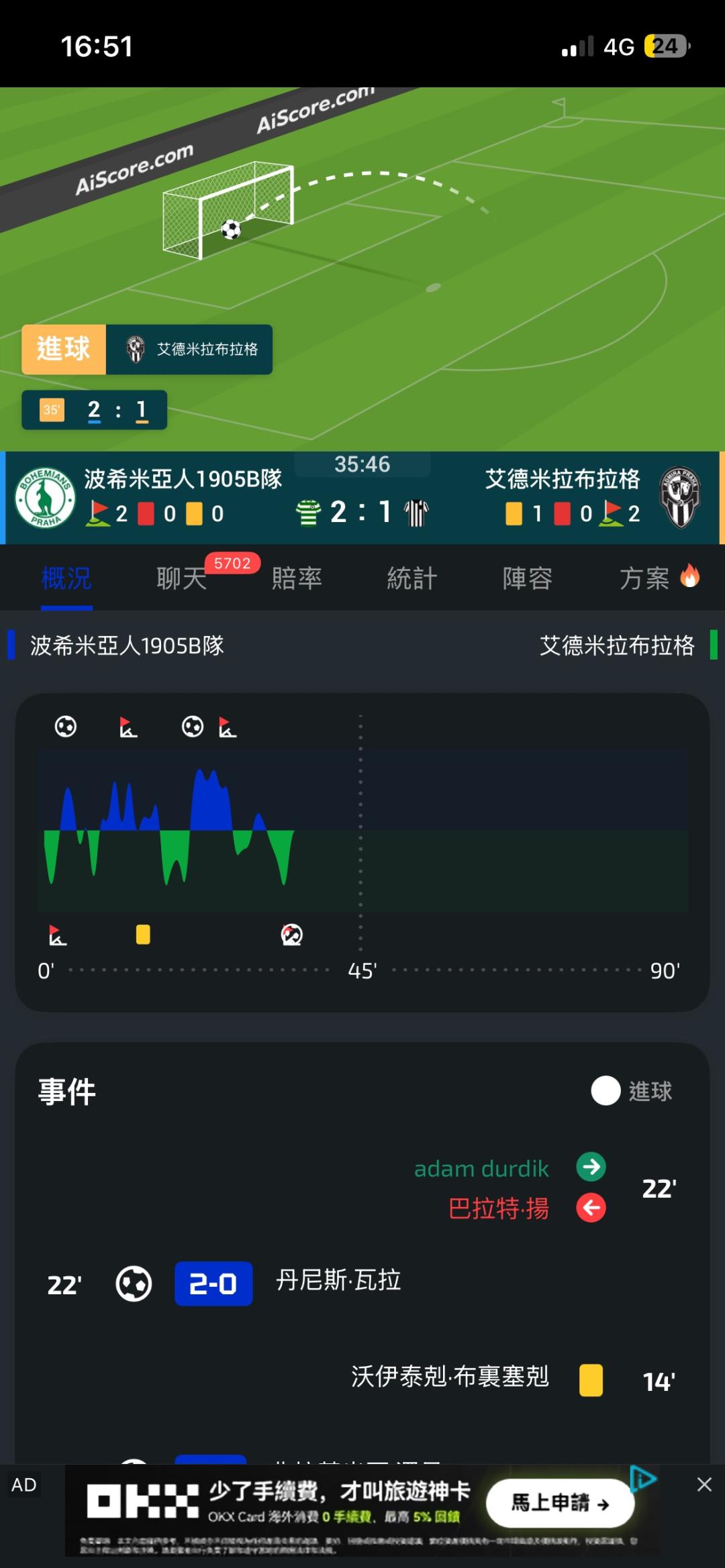View player 沃伊泰克·布裏塞克 with the yellow card
This screenshot has width=725, height=1568.
450,1376
